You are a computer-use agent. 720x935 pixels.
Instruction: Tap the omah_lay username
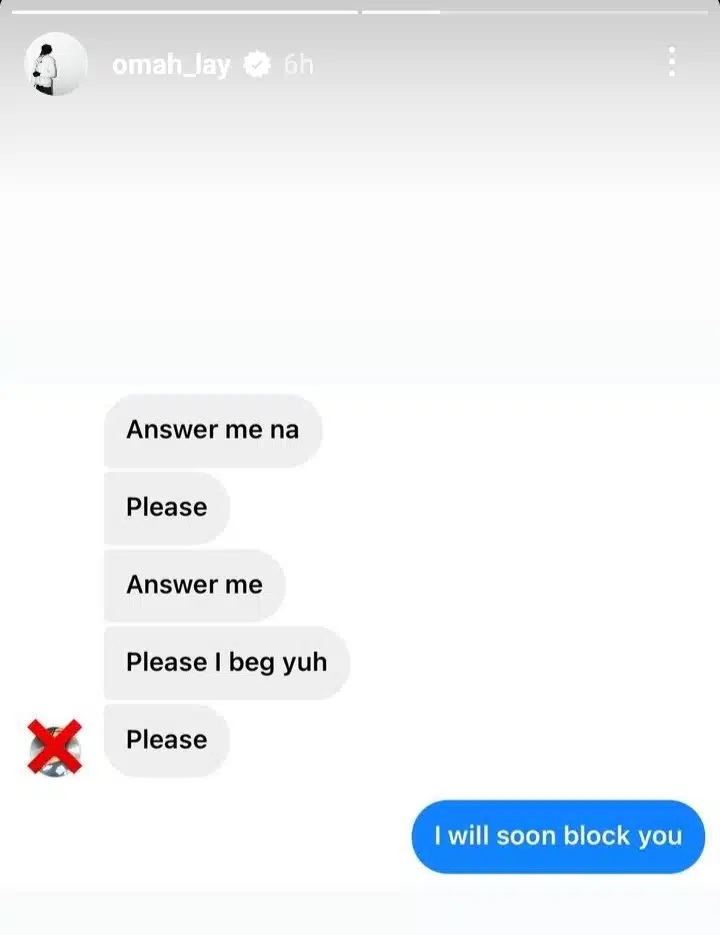[171, 66]
